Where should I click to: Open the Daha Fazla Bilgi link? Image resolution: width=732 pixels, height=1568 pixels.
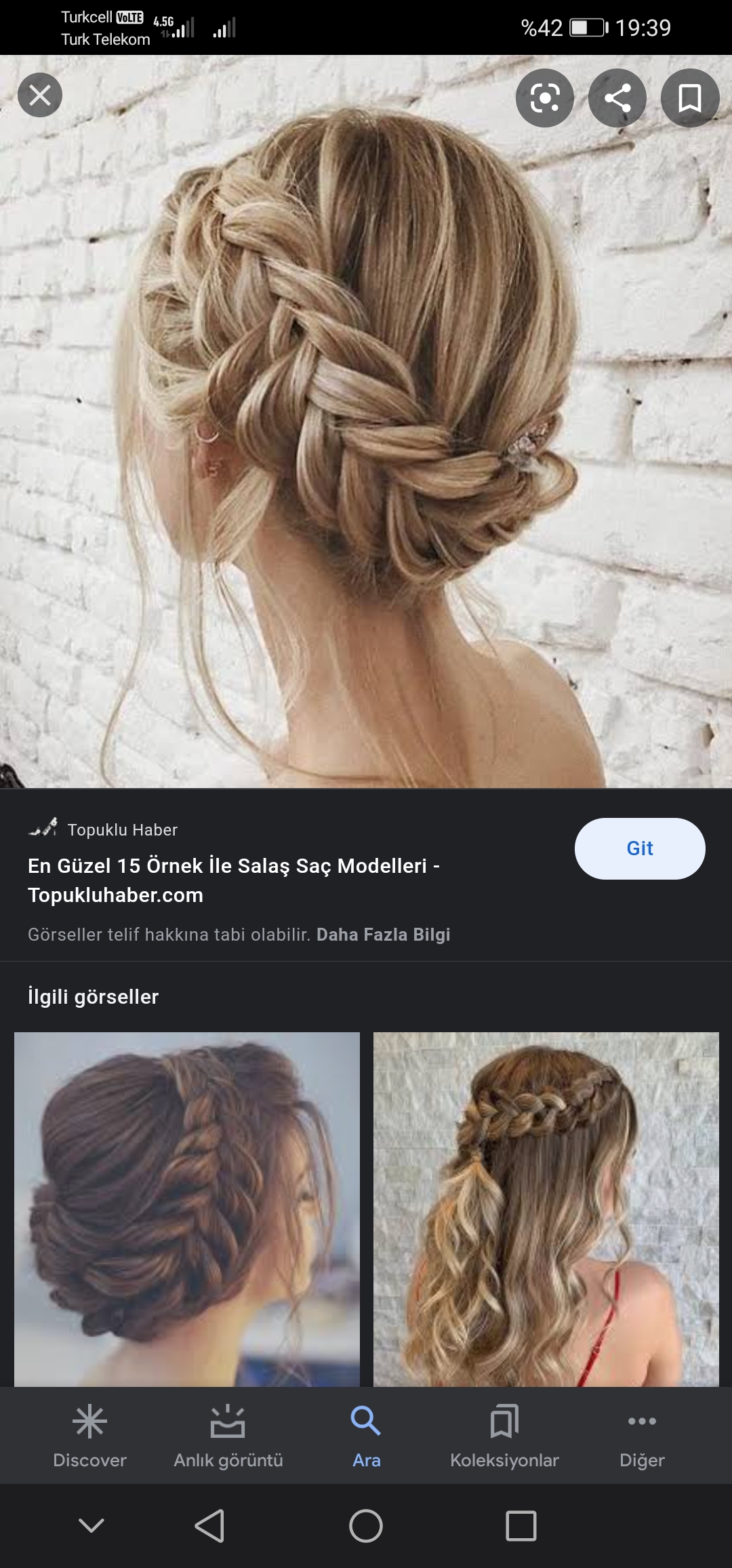coord(384,935)
